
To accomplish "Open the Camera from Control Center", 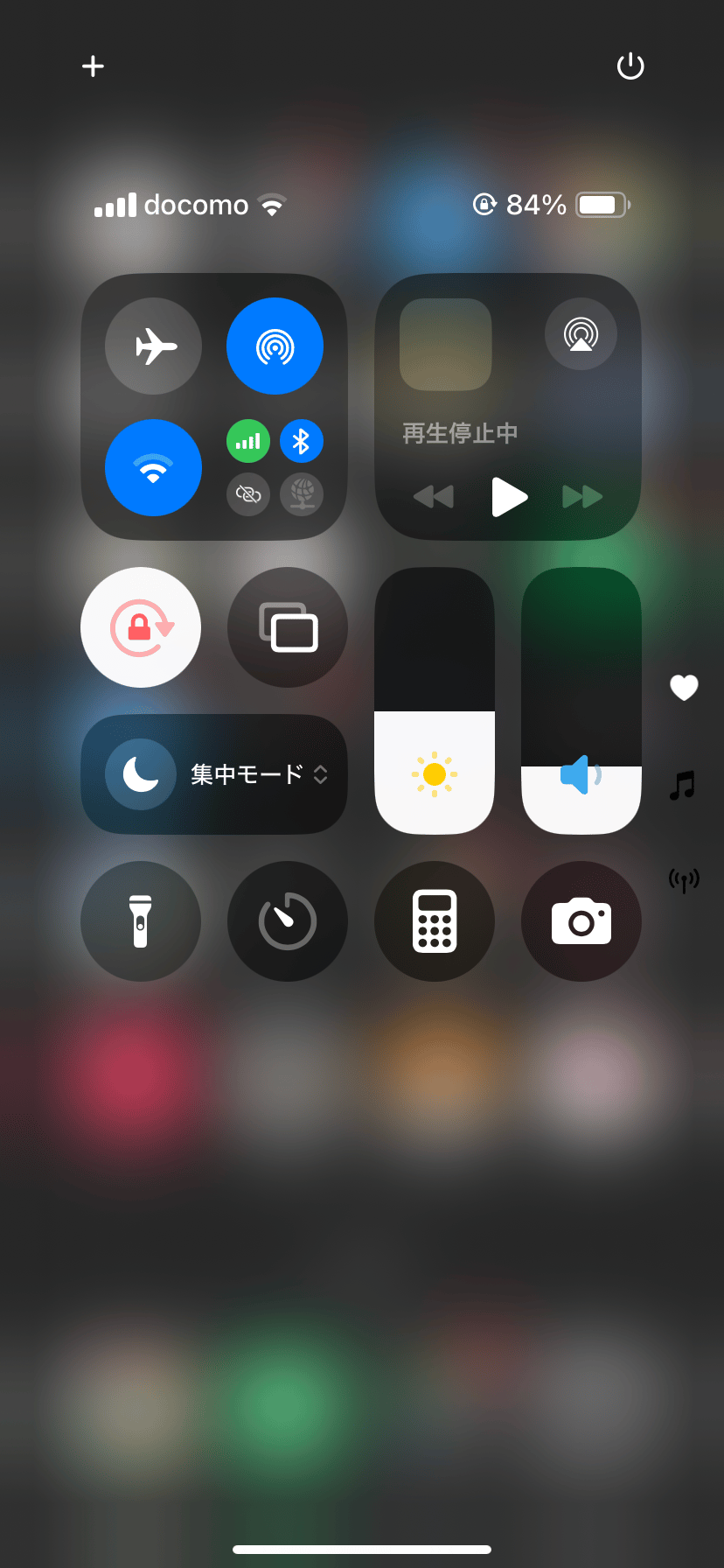I will pyautogui.click(x=581, y=920).
